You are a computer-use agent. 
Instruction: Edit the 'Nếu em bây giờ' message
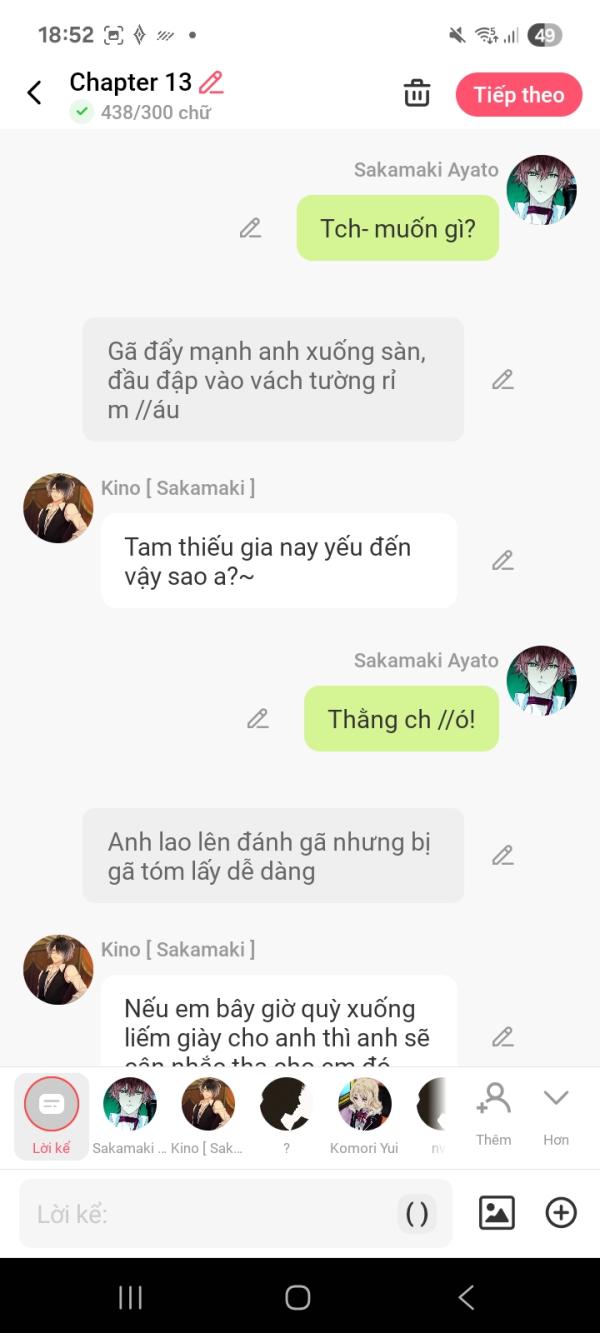pos(502,1037)
